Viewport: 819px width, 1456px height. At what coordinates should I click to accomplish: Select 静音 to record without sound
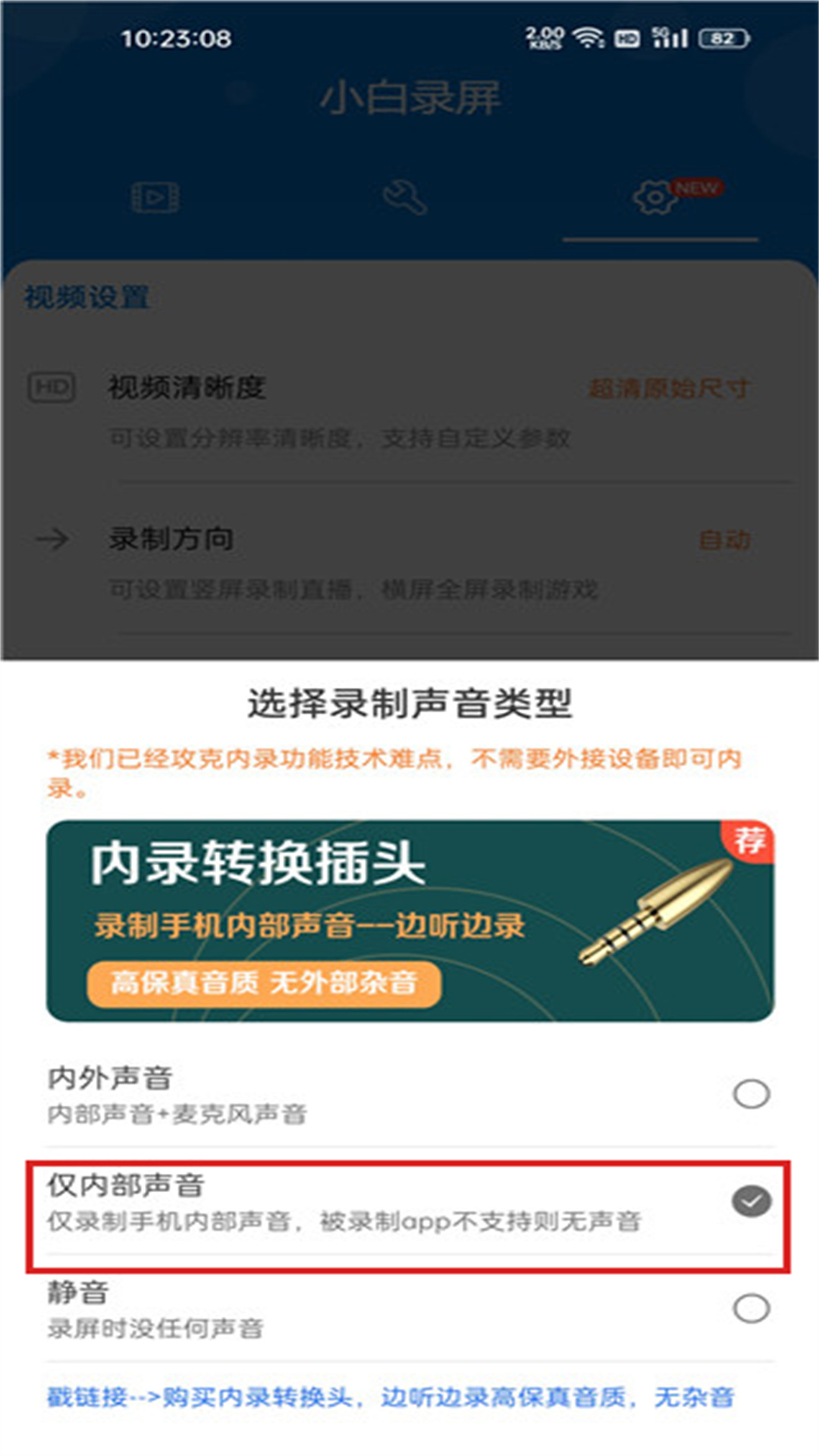pyautogui.click(x=409, y=1309)
